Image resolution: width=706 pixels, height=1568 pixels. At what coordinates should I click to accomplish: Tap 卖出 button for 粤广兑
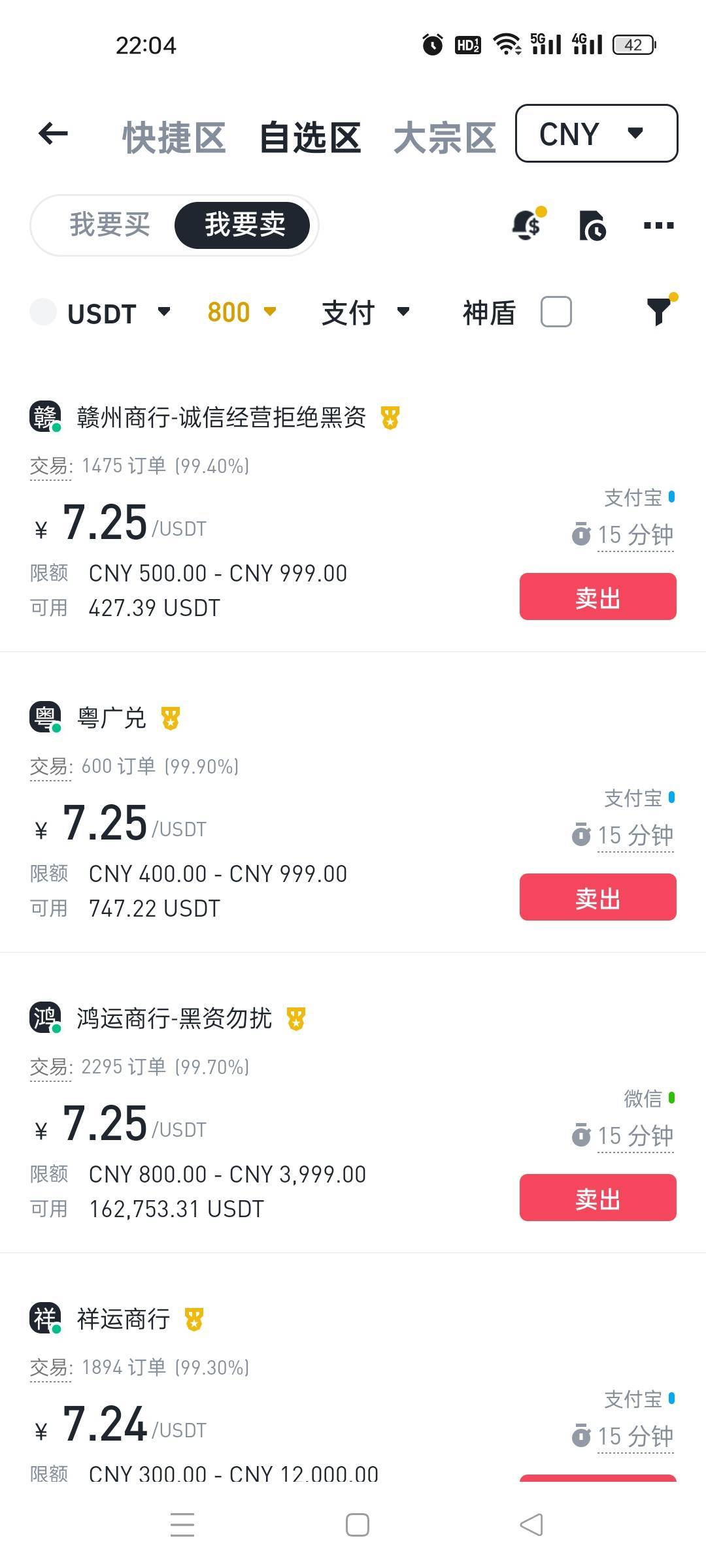pos(597,898)
